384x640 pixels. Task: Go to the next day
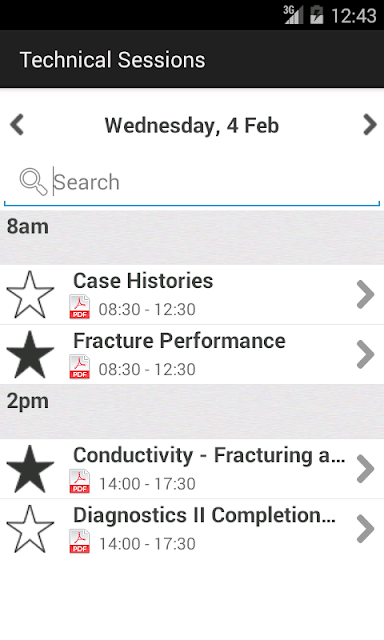coord(370,125)
